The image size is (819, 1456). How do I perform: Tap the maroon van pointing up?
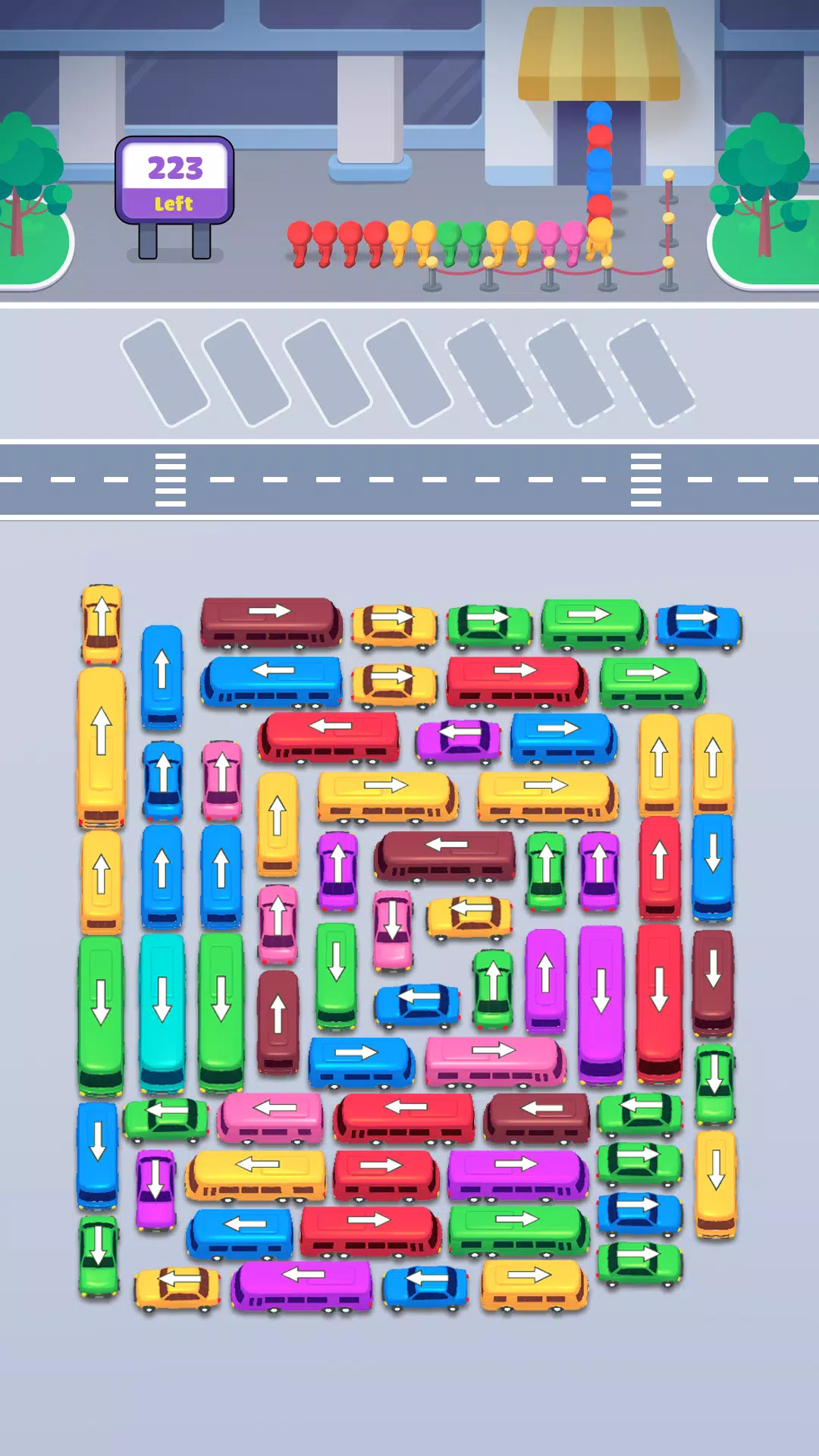278,1020
